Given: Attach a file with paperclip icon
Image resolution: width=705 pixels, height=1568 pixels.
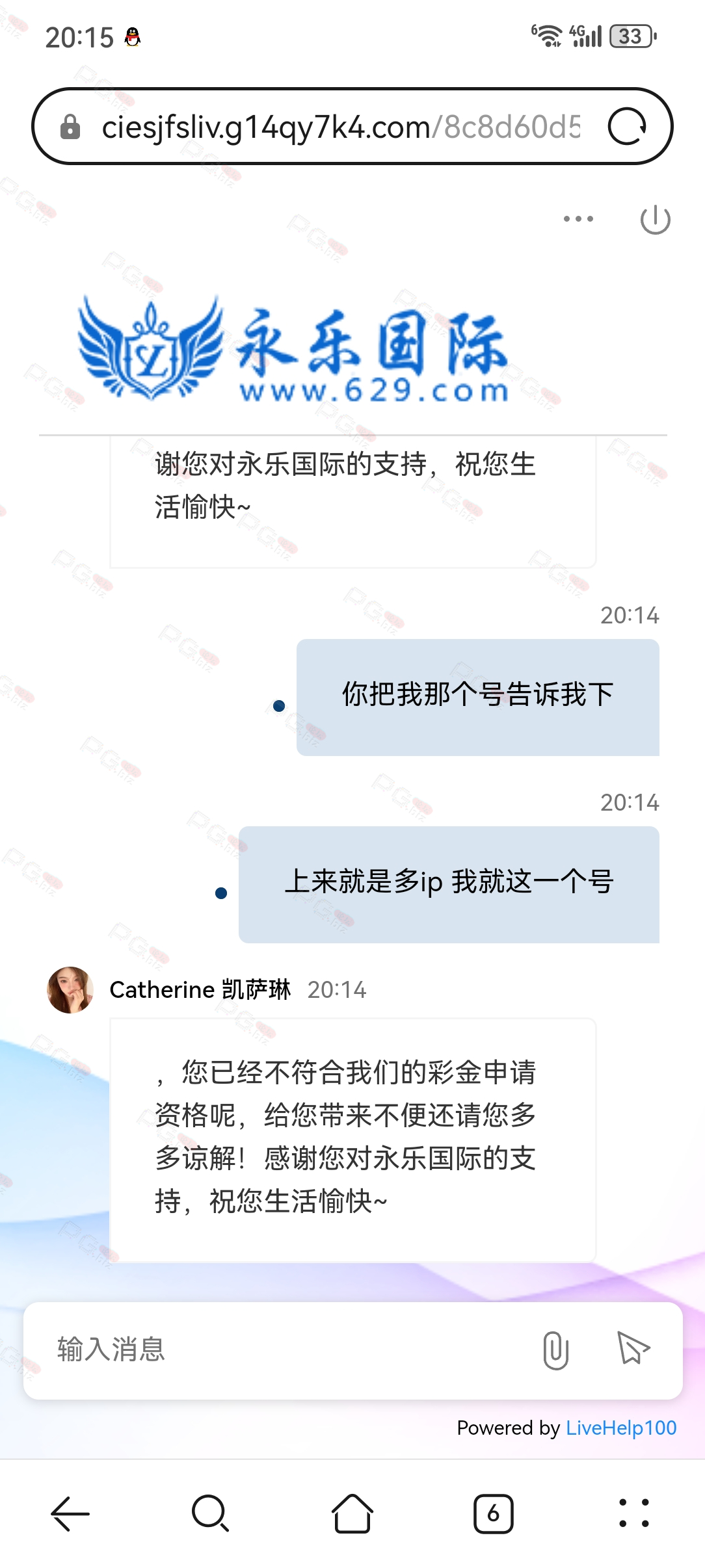Looking at the screenshot, I should pyautogui.click(x=555, y=1350).
